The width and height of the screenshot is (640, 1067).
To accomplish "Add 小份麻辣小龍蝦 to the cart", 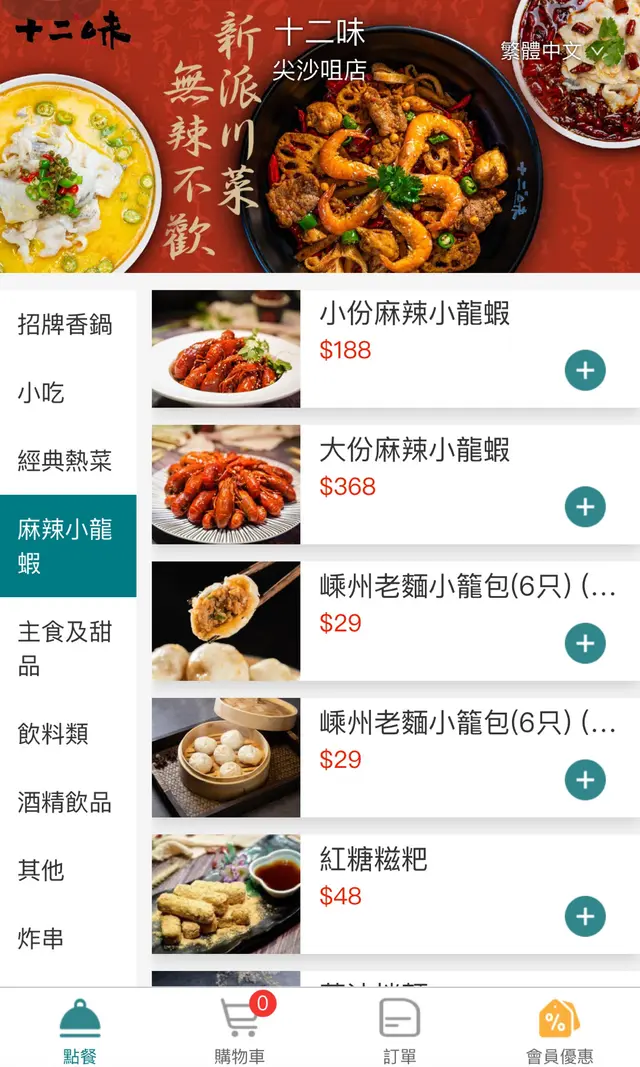I will tap(585, 371).
